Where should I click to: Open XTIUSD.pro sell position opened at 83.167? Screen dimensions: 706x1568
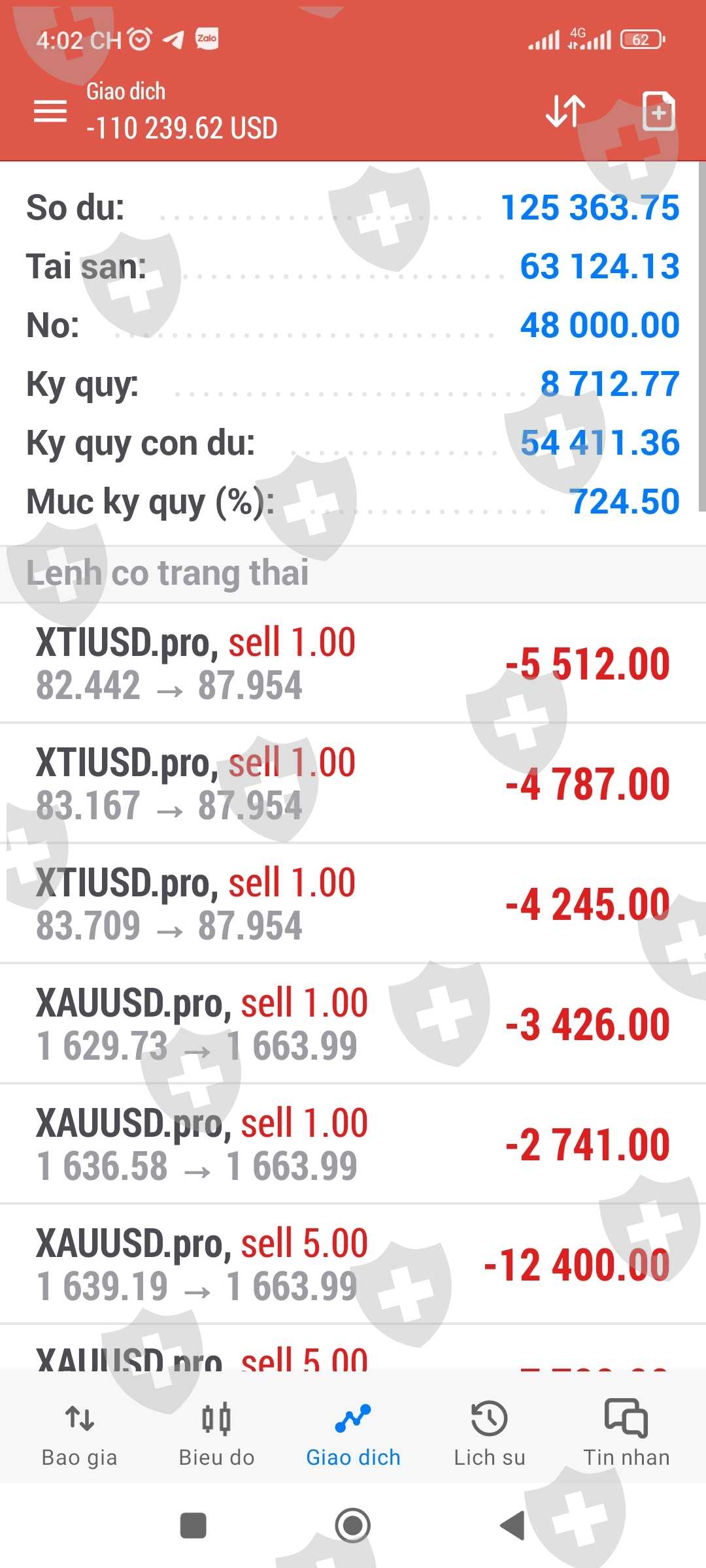353,783
